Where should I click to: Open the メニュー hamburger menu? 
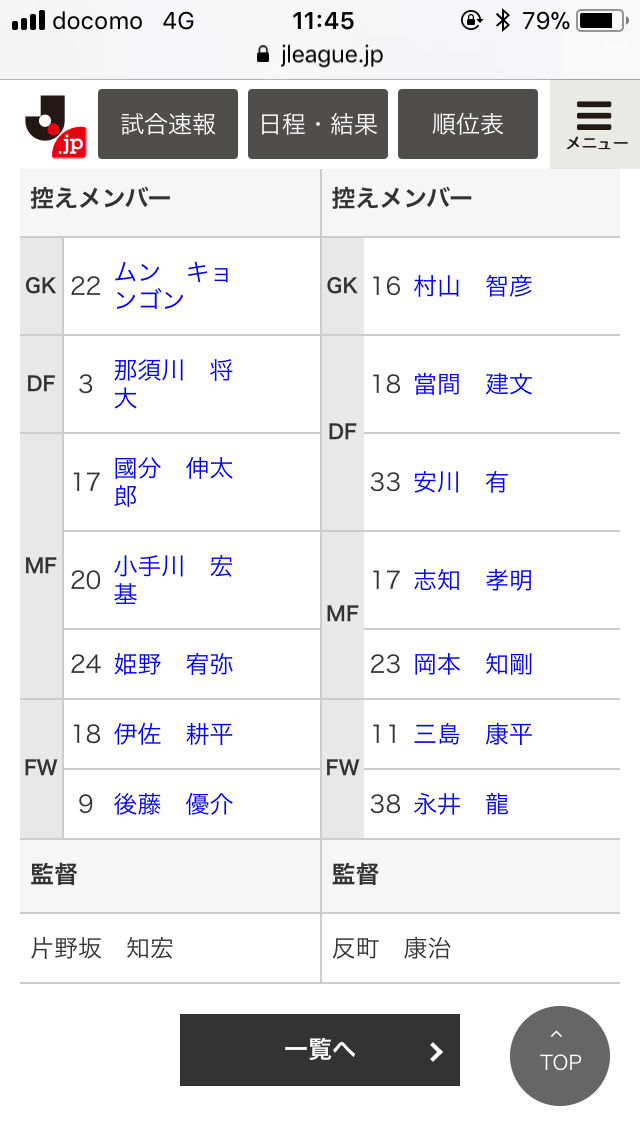point(596,125)
